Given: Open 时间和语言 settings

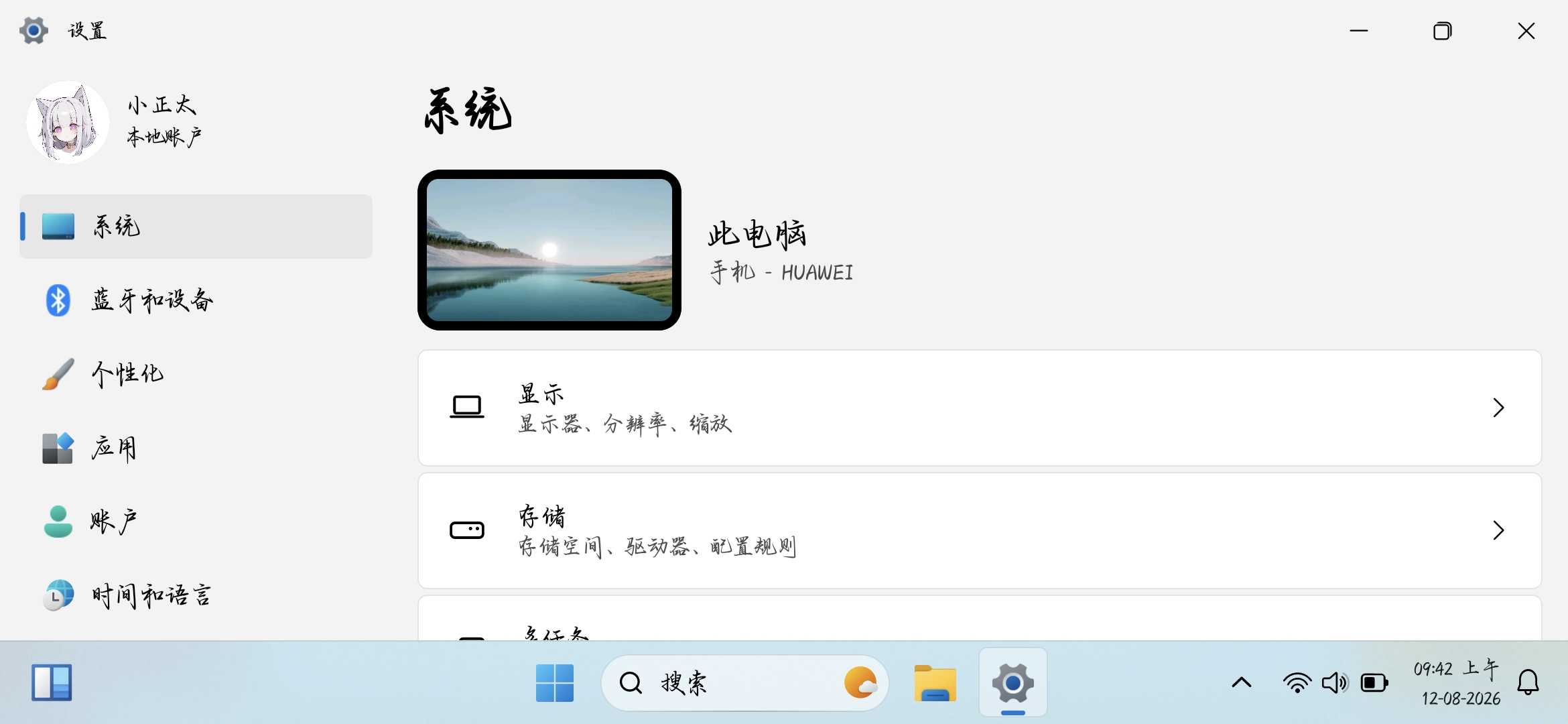Looking at the screenshot, I should coord(196,595).
